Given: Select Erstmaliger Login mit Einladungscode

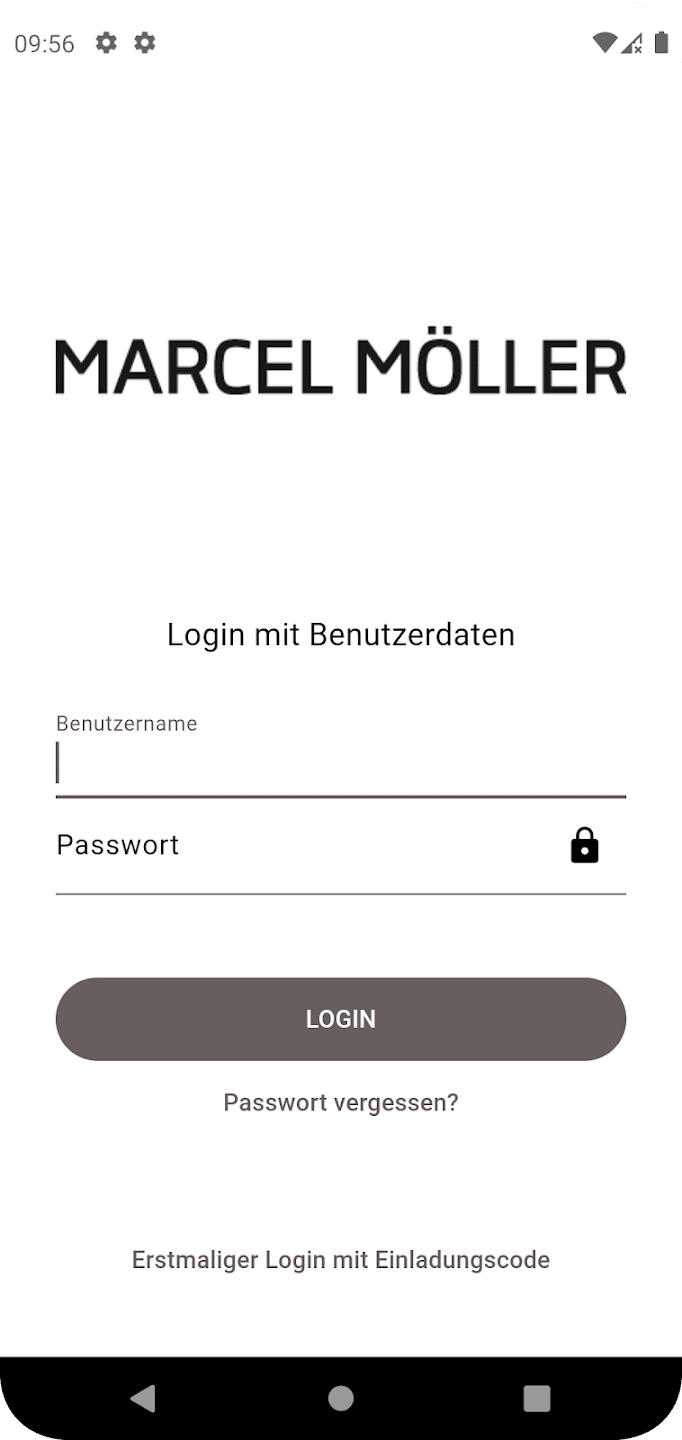Looking at the screenshot, I should coord(340,1260).
